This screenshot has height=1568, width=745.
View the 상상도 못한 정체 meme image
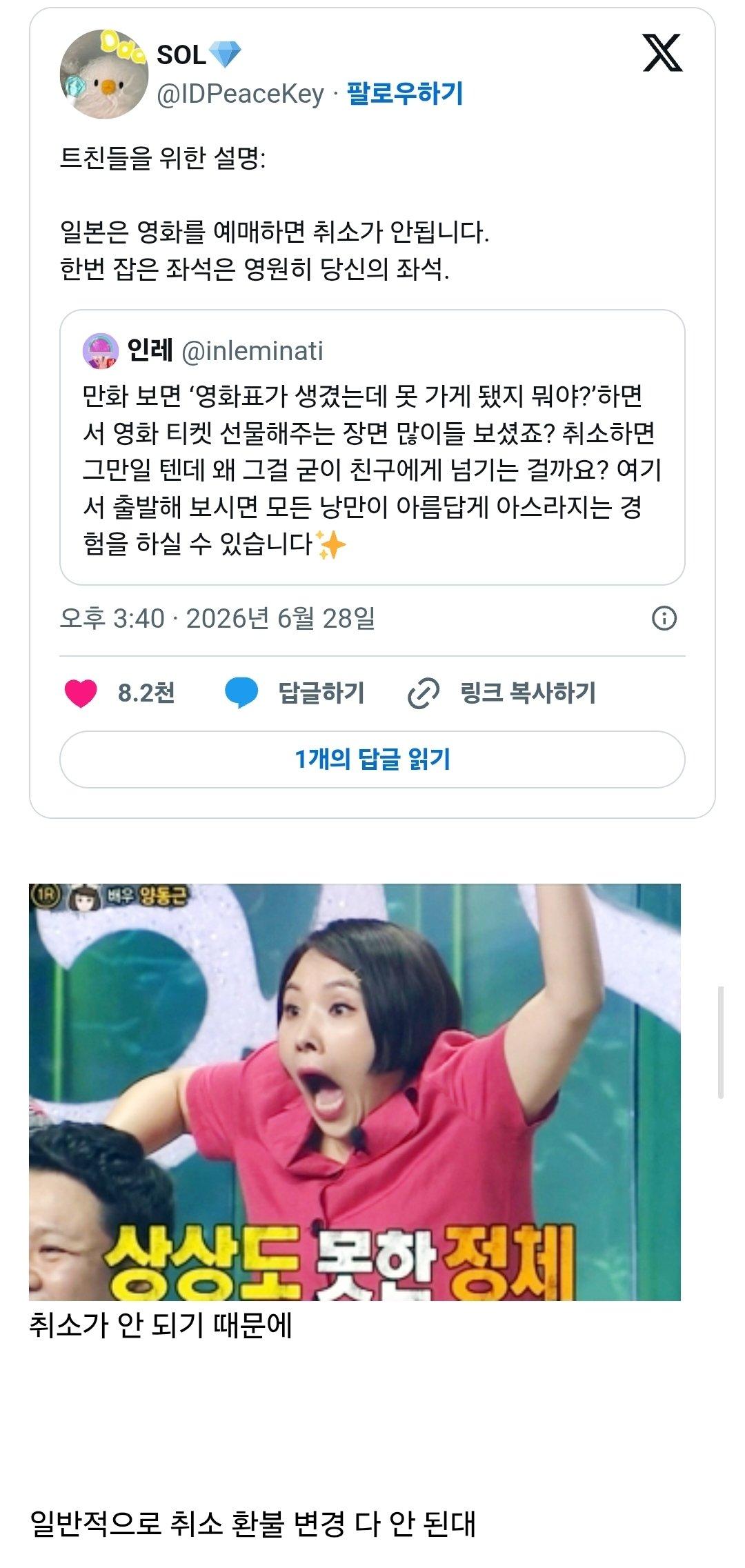click(x=355, y=1092)
